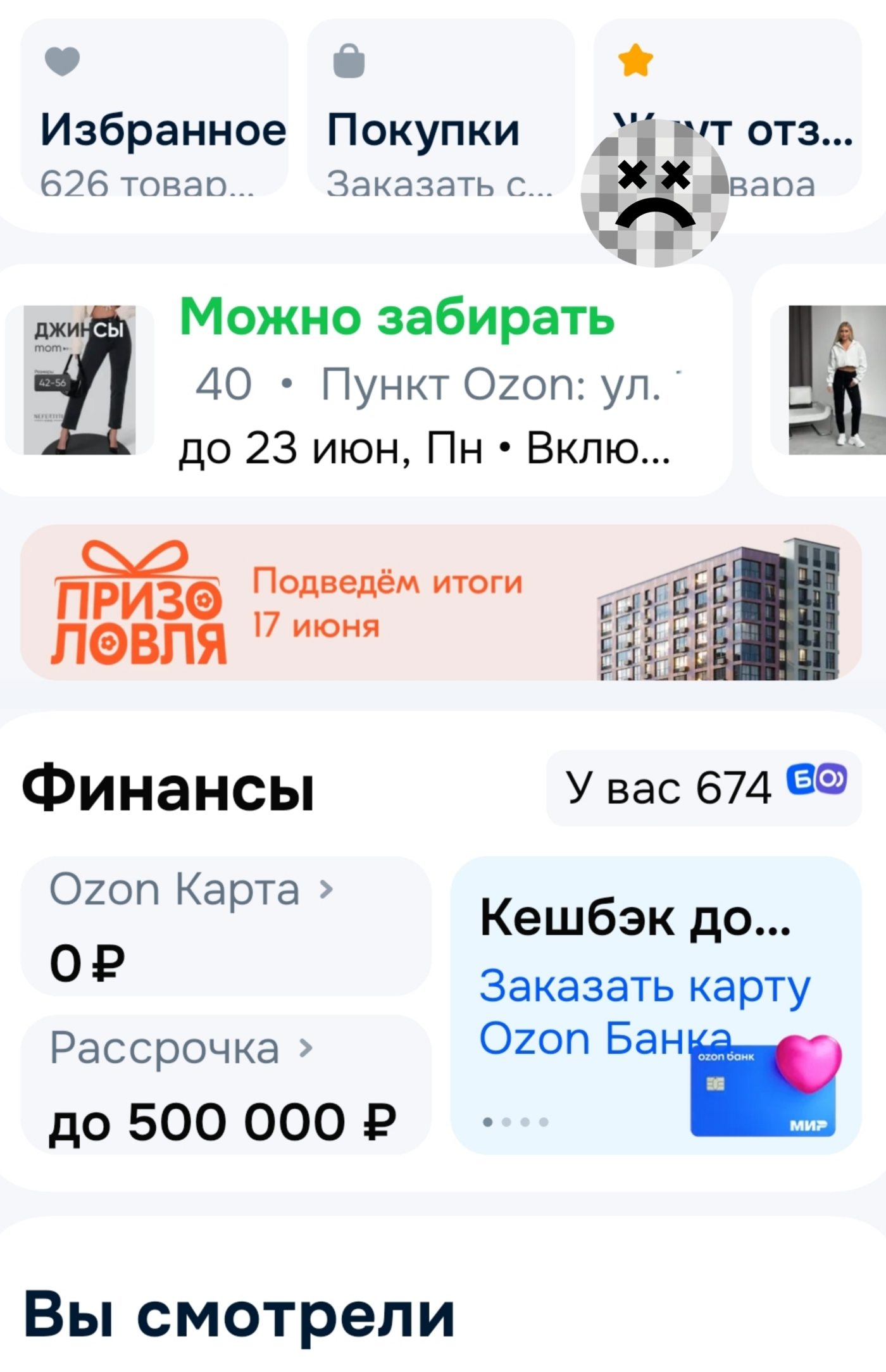Tap the У вас 674 bonus chip

pos(703,788)
